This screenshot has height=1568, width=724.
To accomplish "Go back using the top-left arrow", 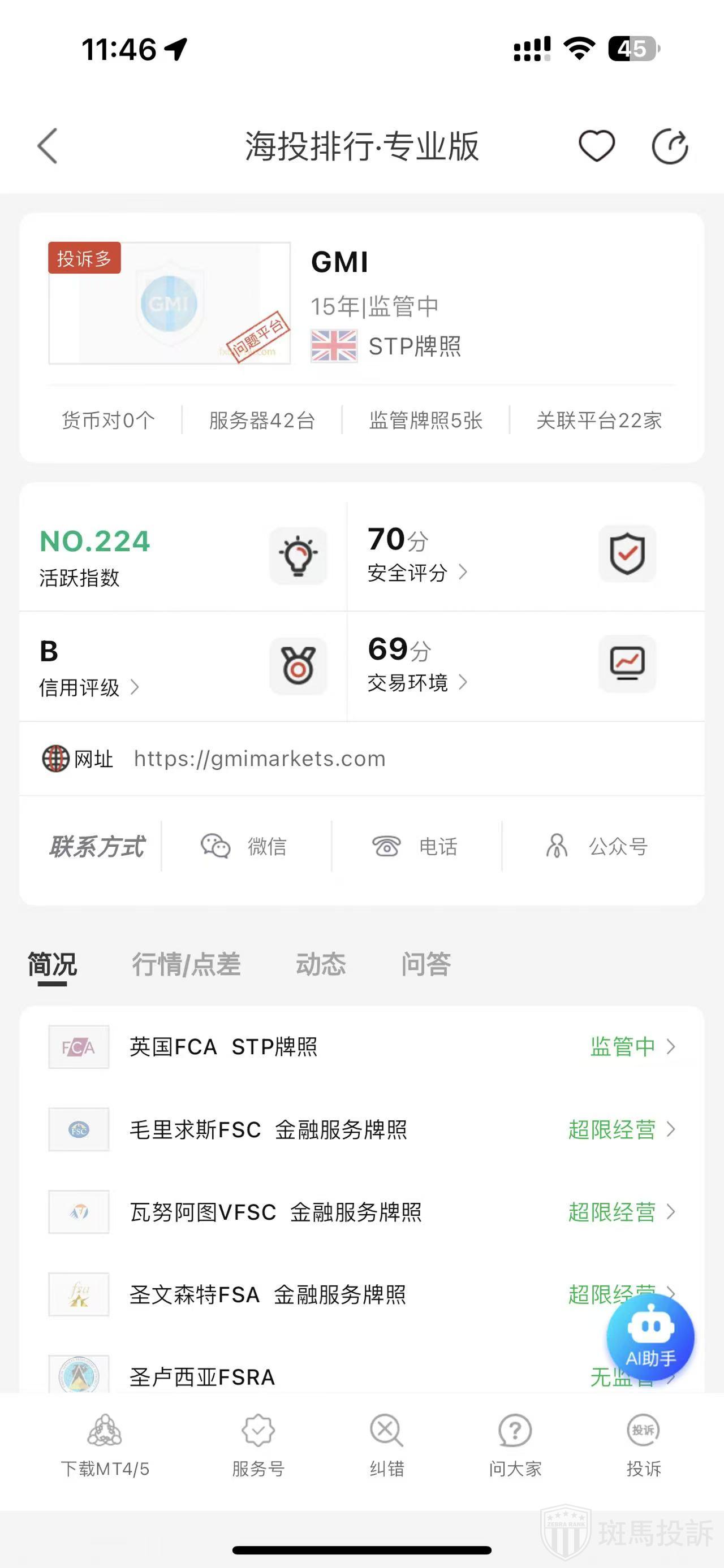I will [x=48, y=146].
